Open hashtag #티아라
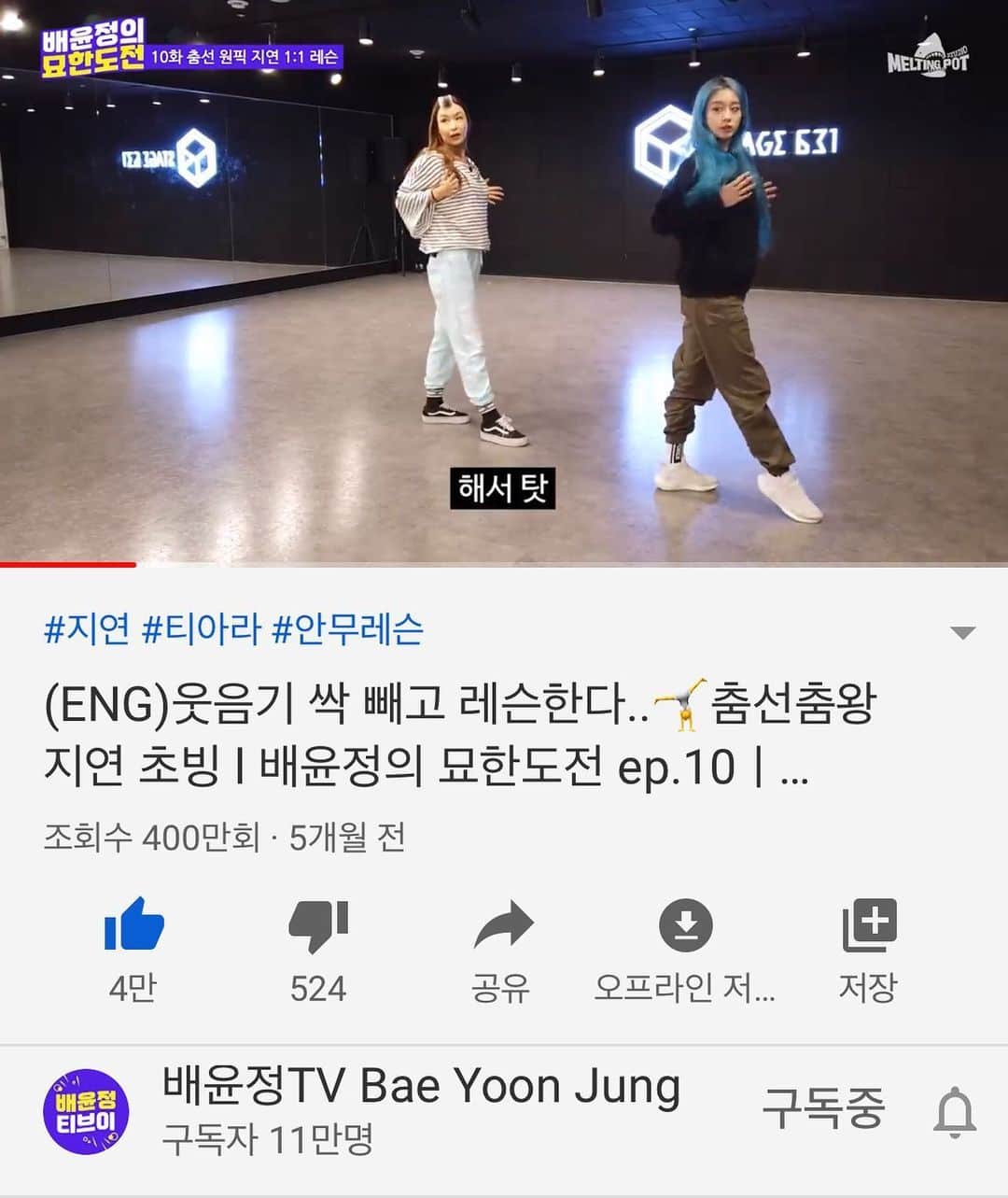 (201, 629)
